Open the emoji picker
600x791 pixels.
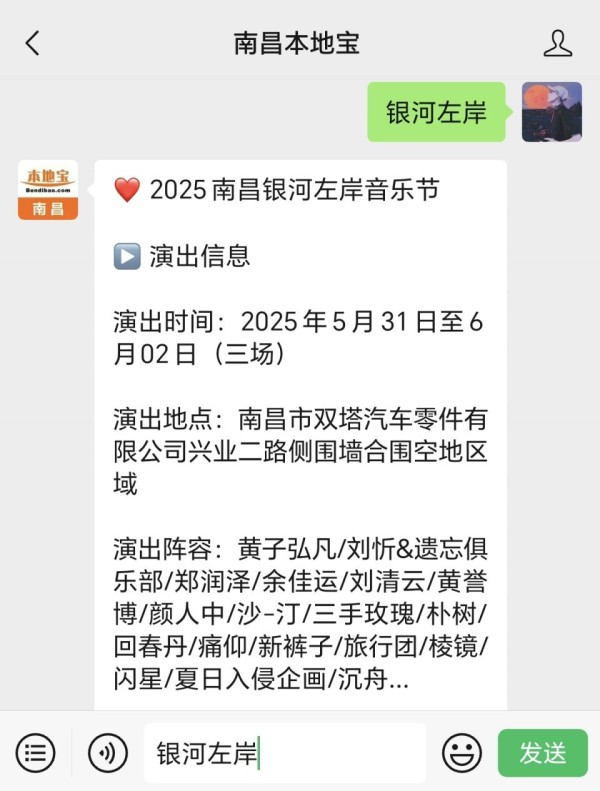[x=462, y=753]
